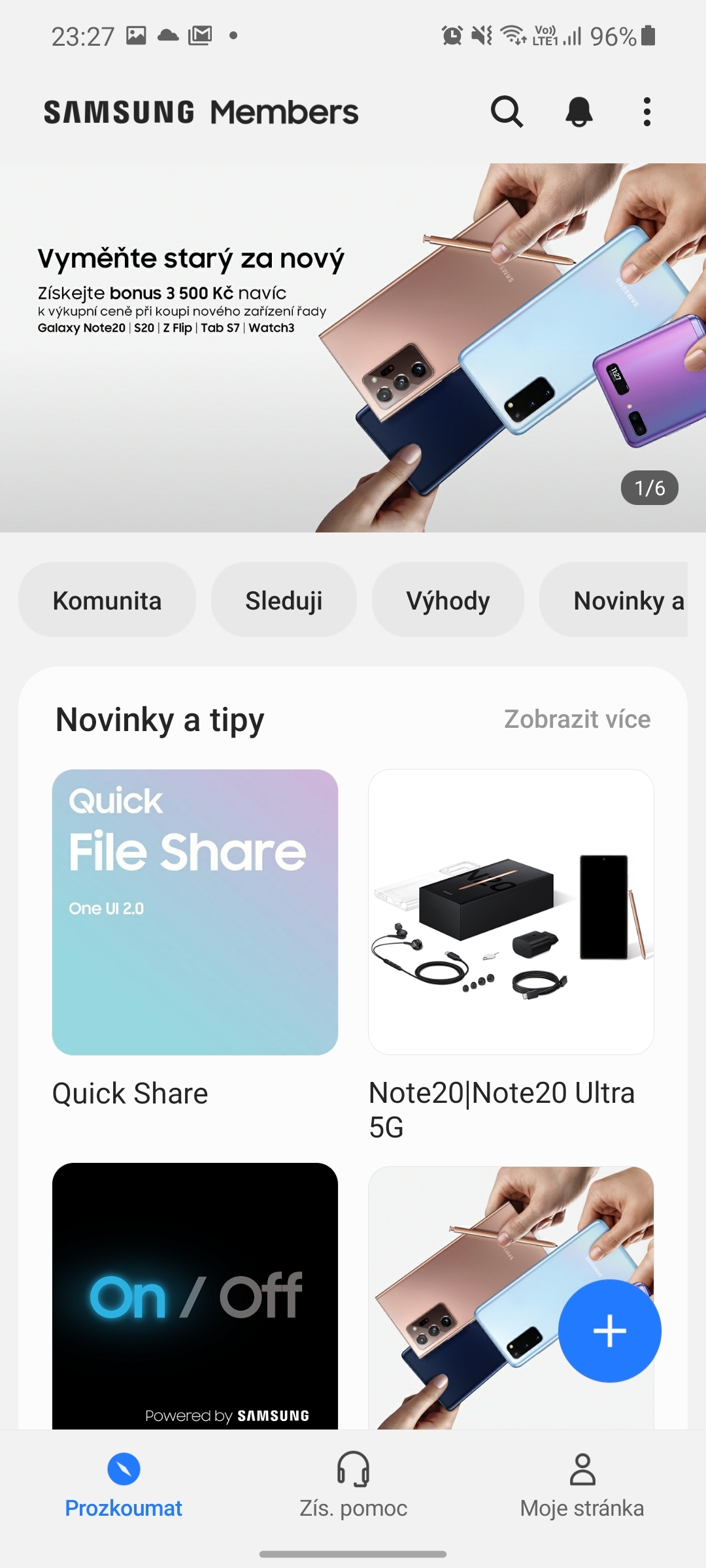Screen dimensions: 706x1568
Task: Select the Sleduji chip
Action: 284,600
